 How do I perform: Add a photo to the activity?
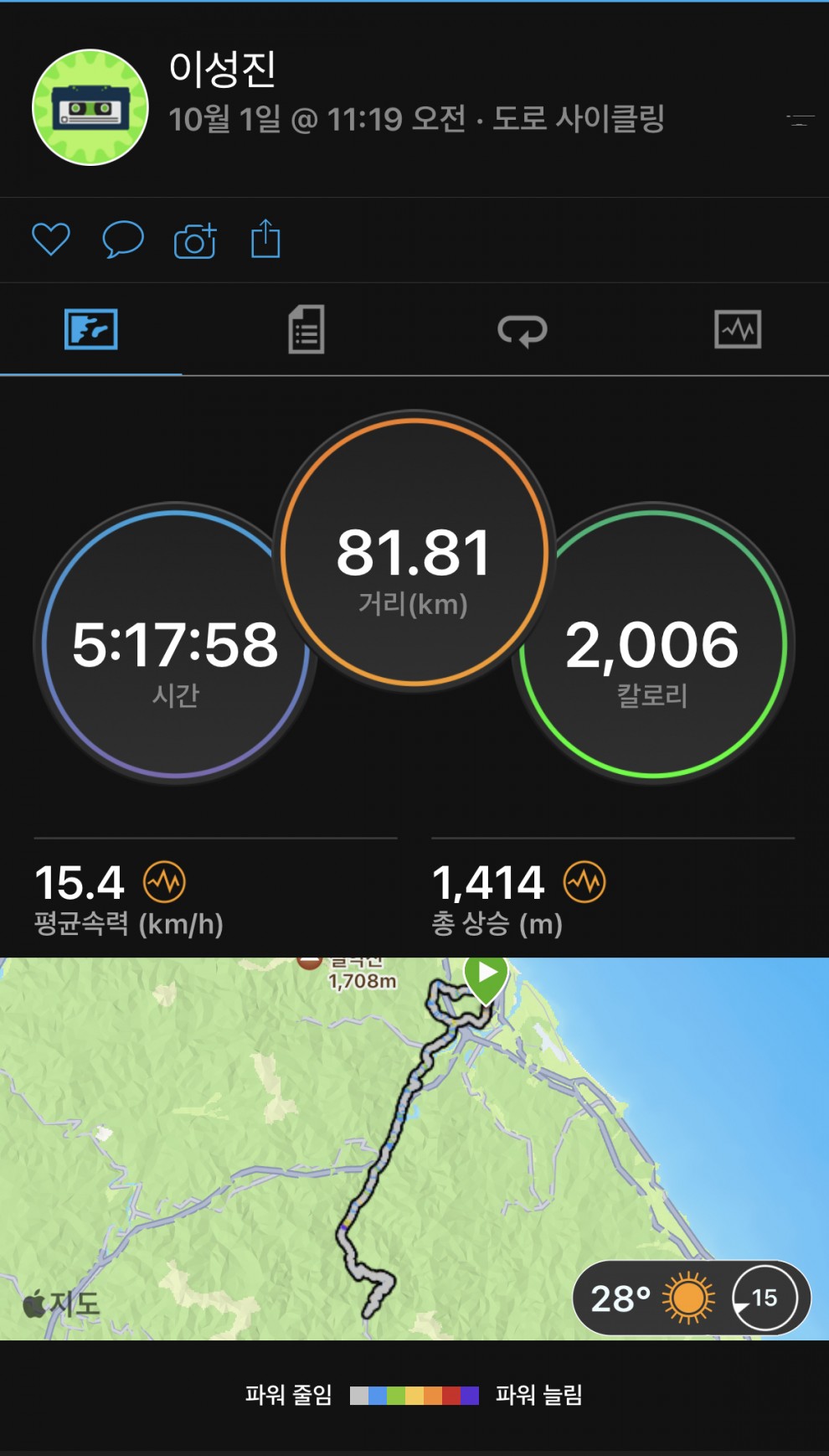pyautogui.click(x=194, y=240)
